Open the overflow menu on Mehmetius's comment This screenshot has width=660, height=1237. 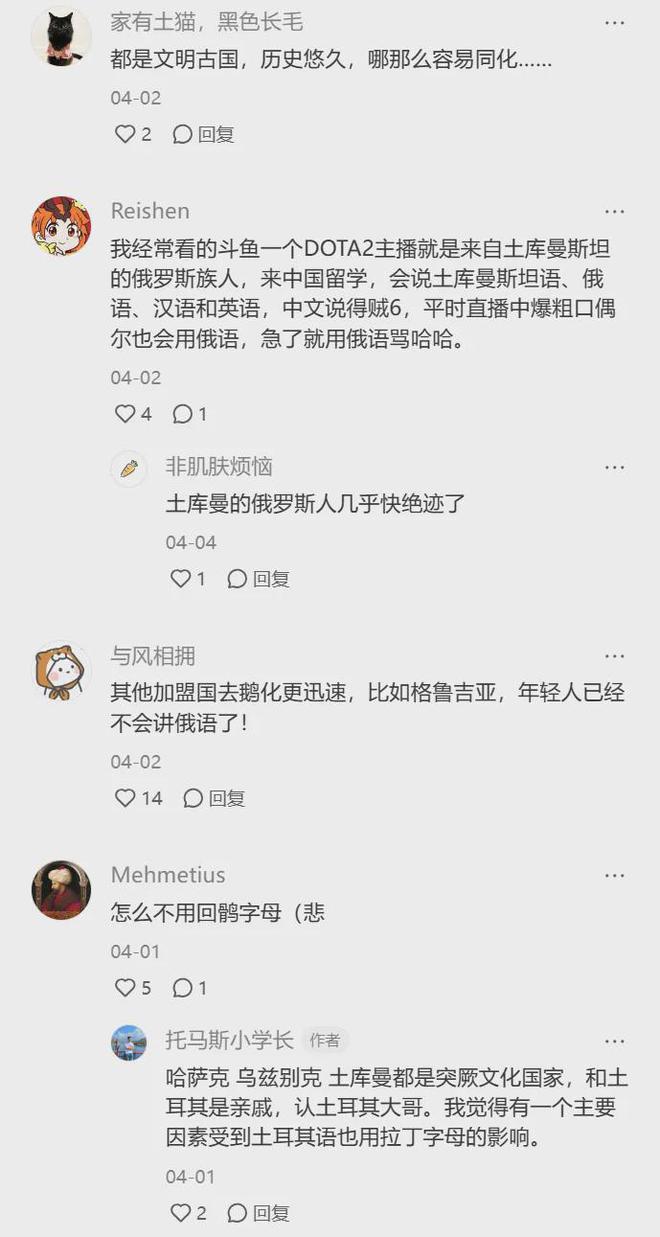point(614,875)
